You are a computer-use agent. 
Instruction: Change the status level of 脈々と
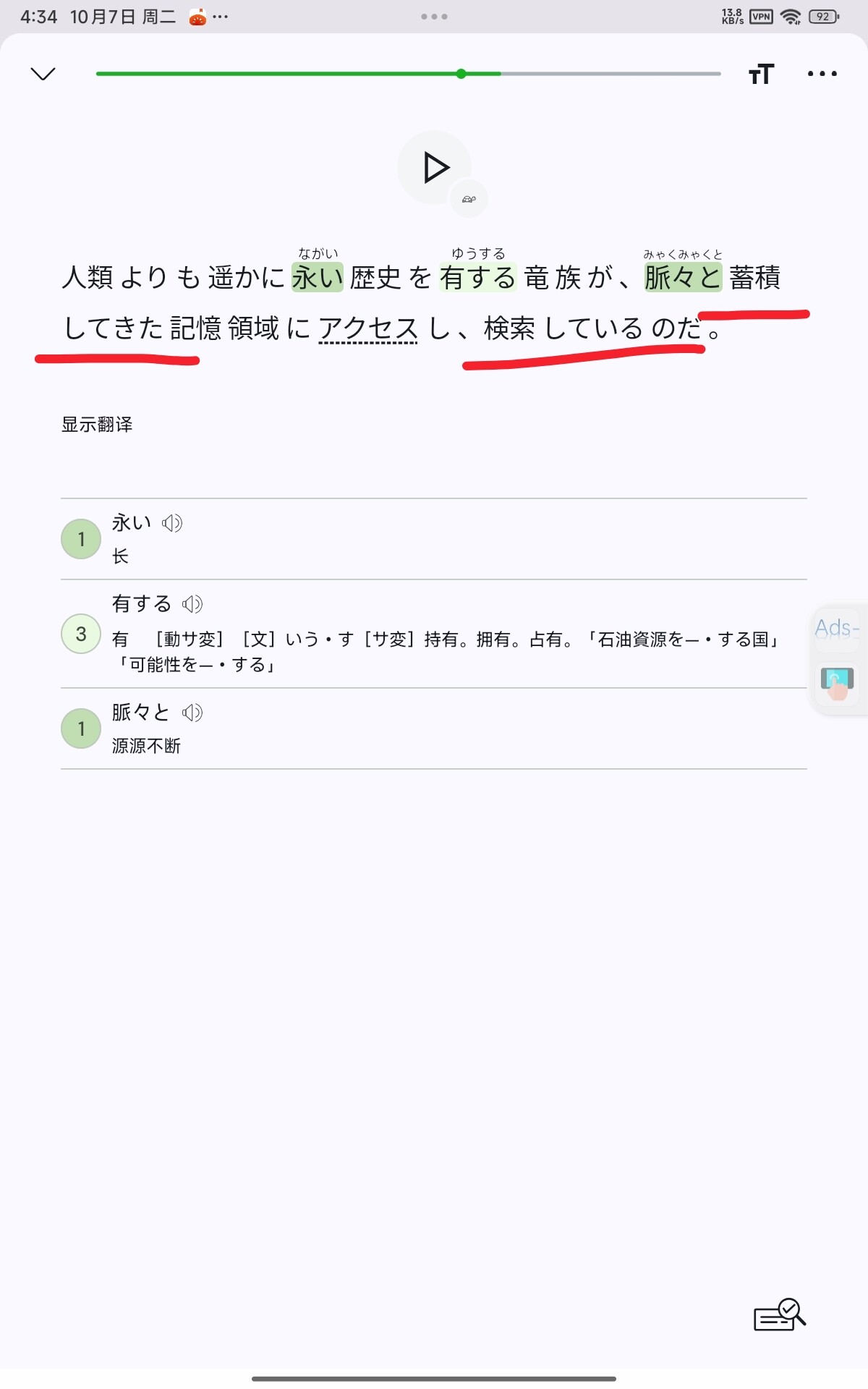(81, 729)
